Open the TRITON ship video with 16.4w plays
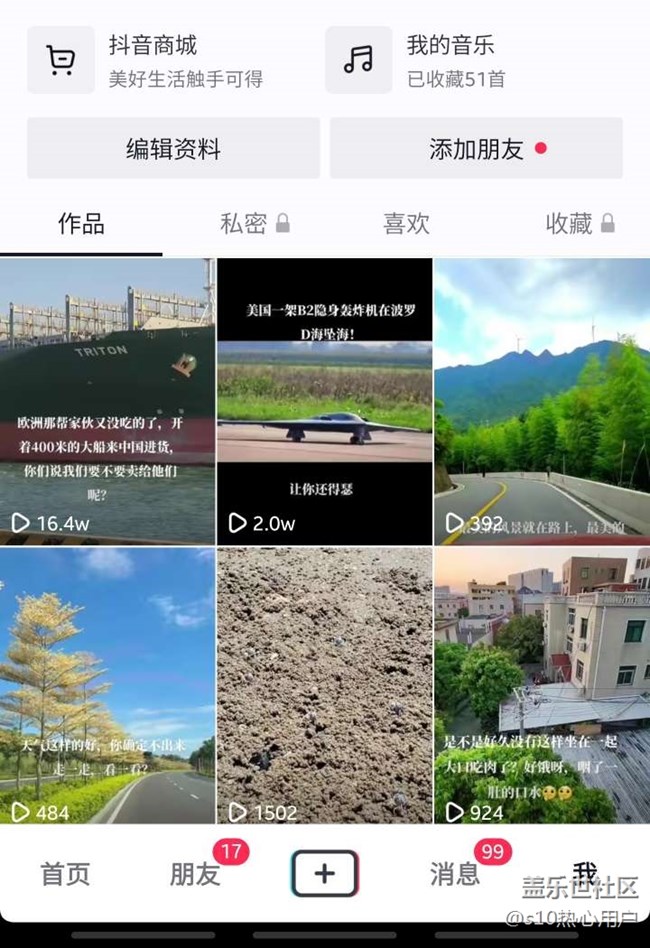The height and width of the screenshot is (948, 650). tap(107, 401)
